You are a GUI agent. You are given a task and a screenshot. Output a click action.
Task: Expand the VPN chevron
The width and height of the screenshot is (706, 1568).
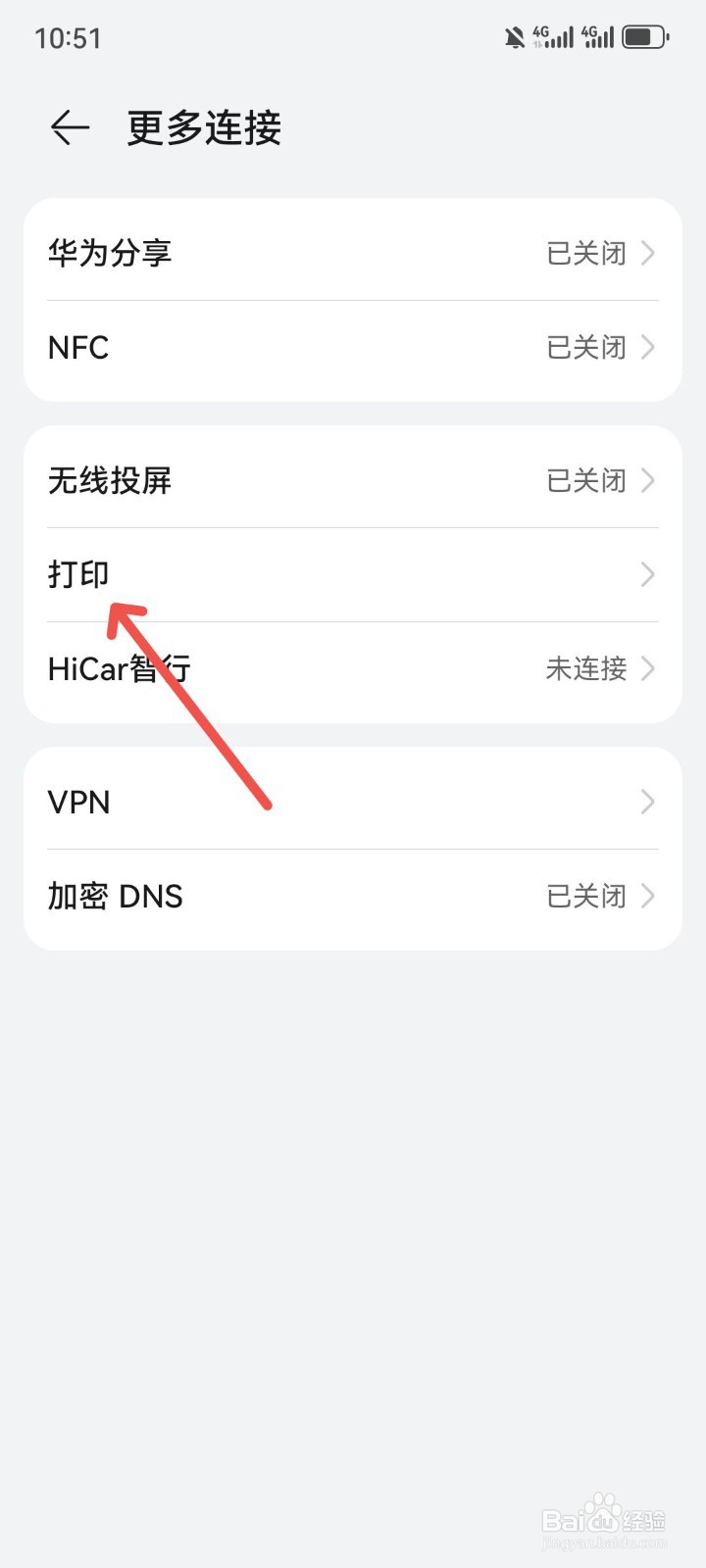[x=647, y=802]
